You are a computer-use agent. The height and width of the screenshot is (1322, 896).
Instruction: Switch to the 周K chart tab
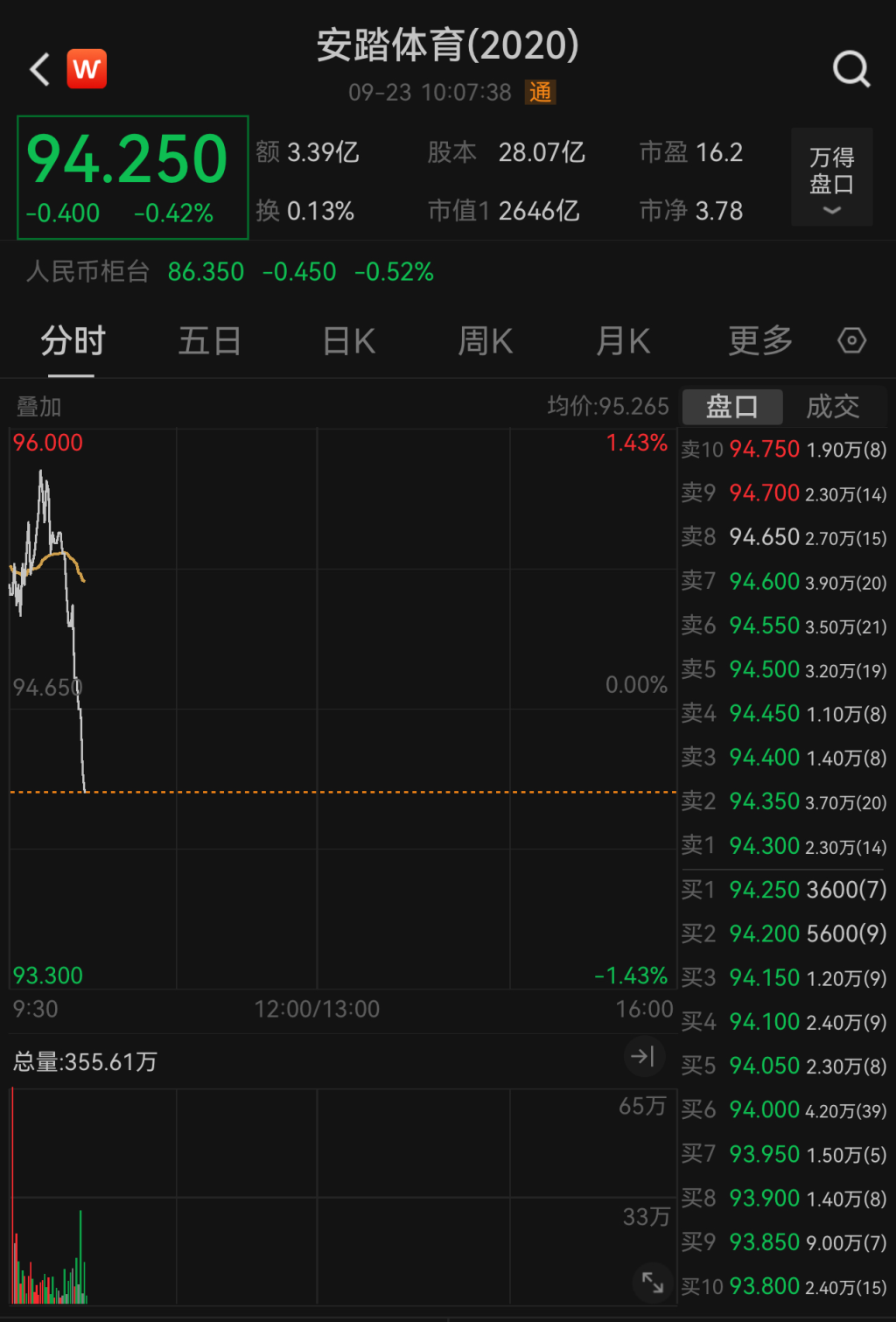tap(486, 341)
